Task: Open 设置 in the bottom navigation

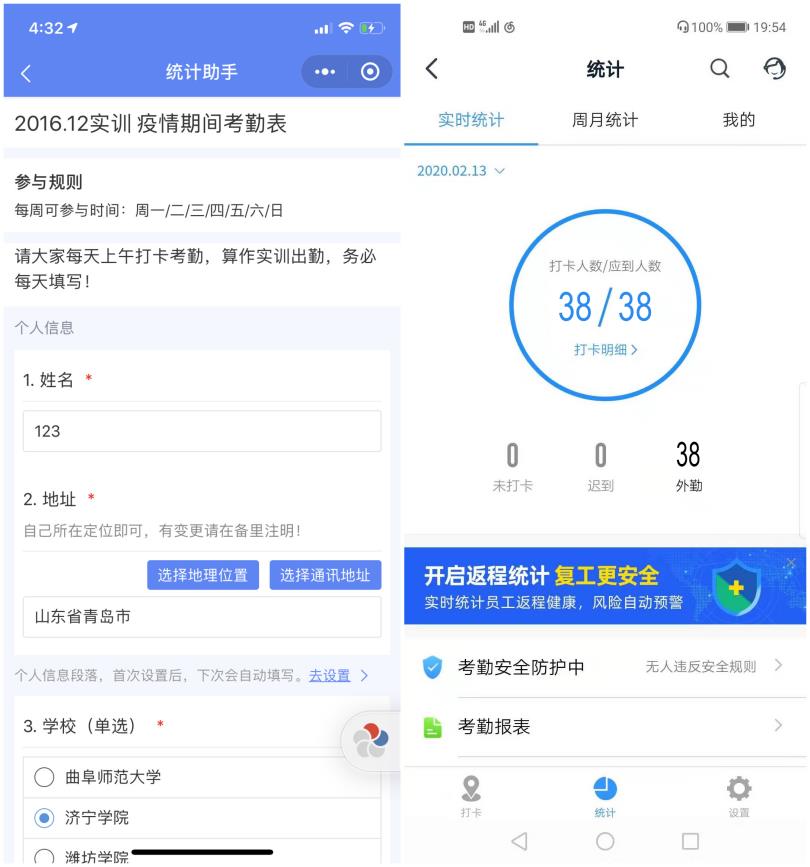Action: [738, 796]
